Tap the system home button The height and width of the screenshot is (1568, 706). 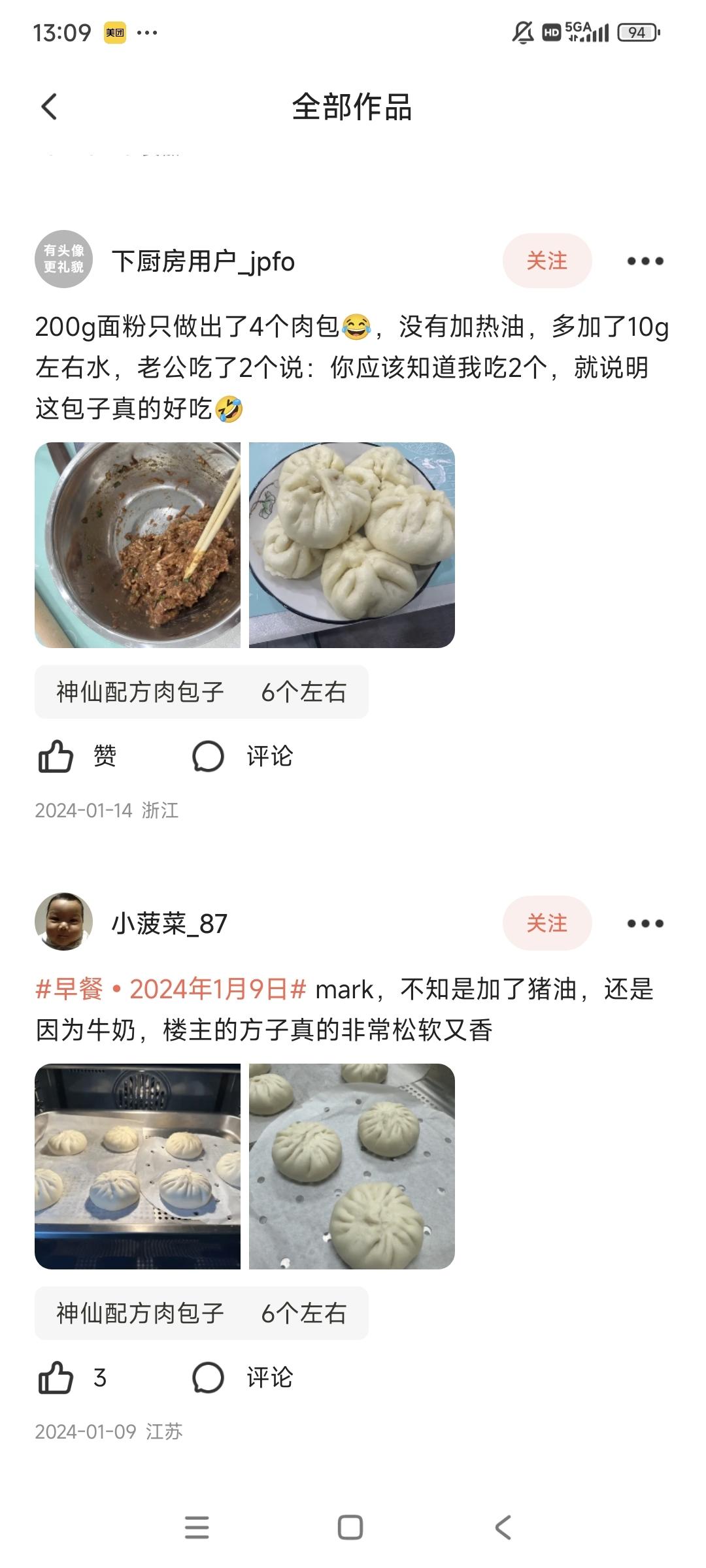(x=350, y=1527)
